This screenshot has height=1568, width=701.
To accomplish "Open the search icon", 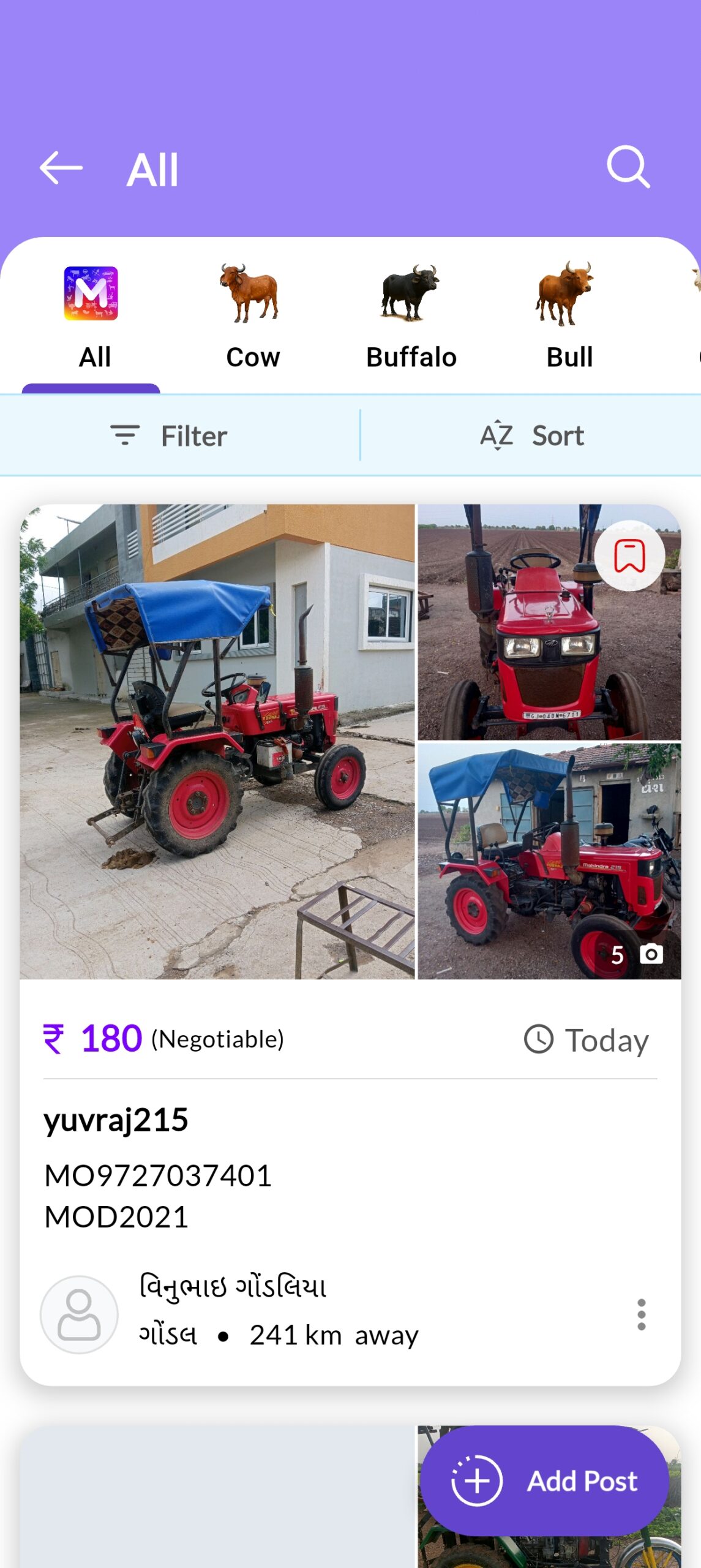I will (628, 167).
